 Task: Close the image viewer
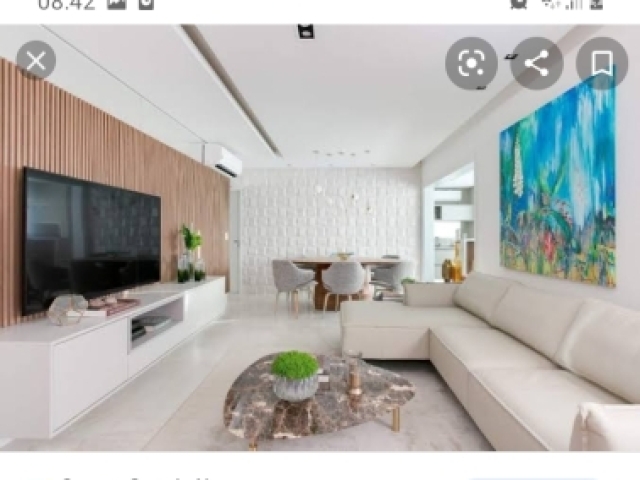pyautogui.click(x=36, y=61)
